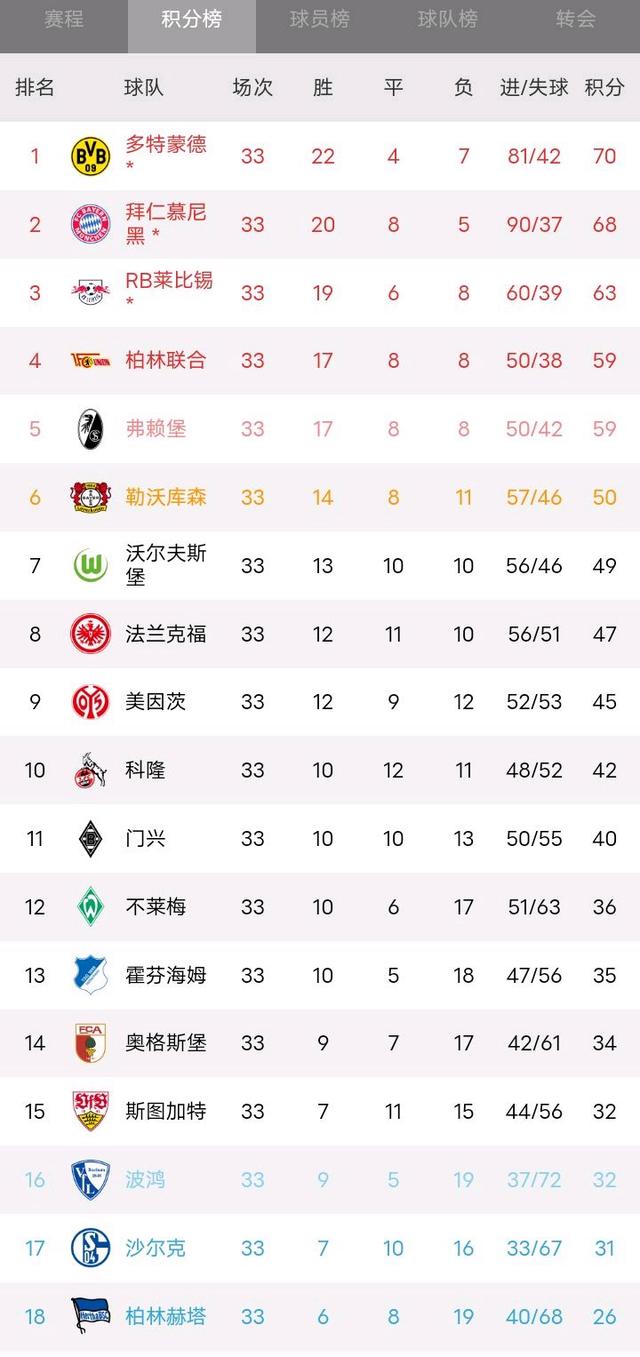
Task: Open the 转会 tab
Action: 576,20
